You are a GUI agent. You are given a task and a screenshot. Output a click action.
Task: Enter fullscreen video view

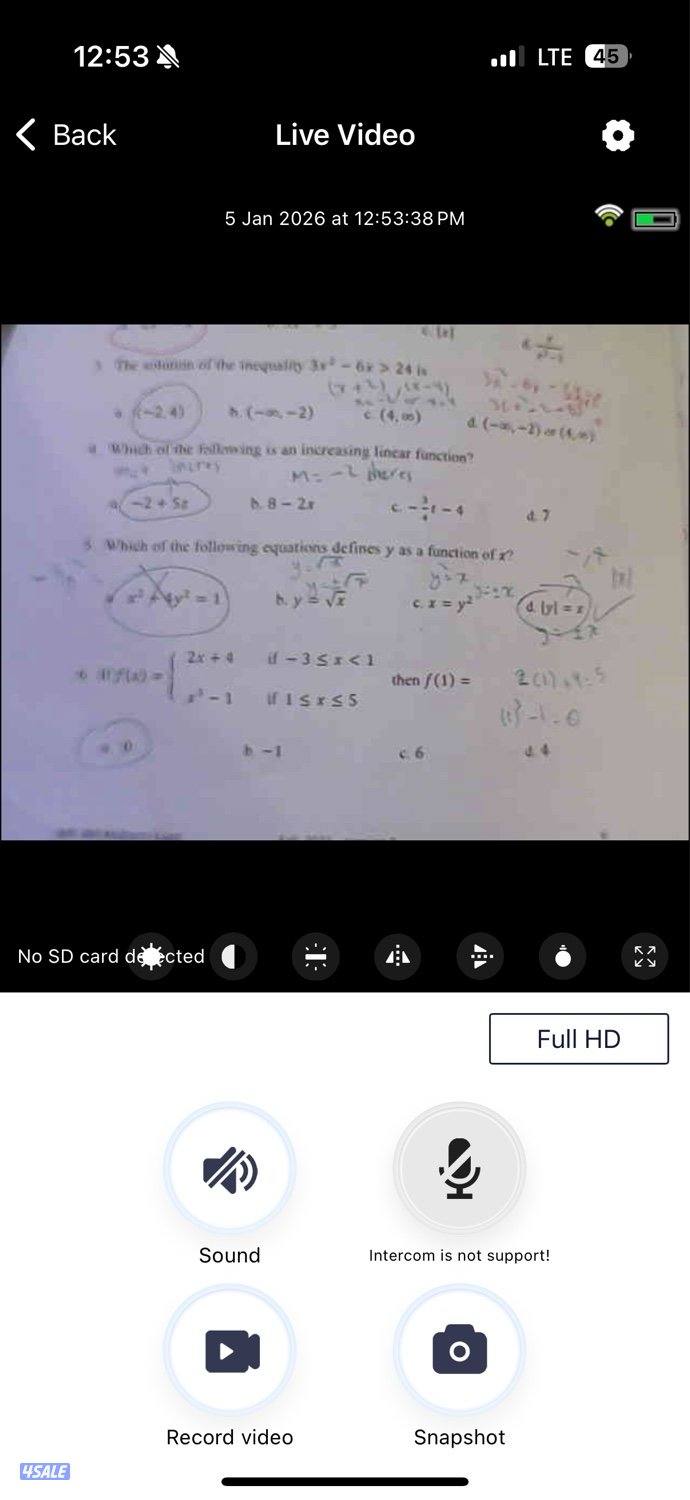coord(645,957)
